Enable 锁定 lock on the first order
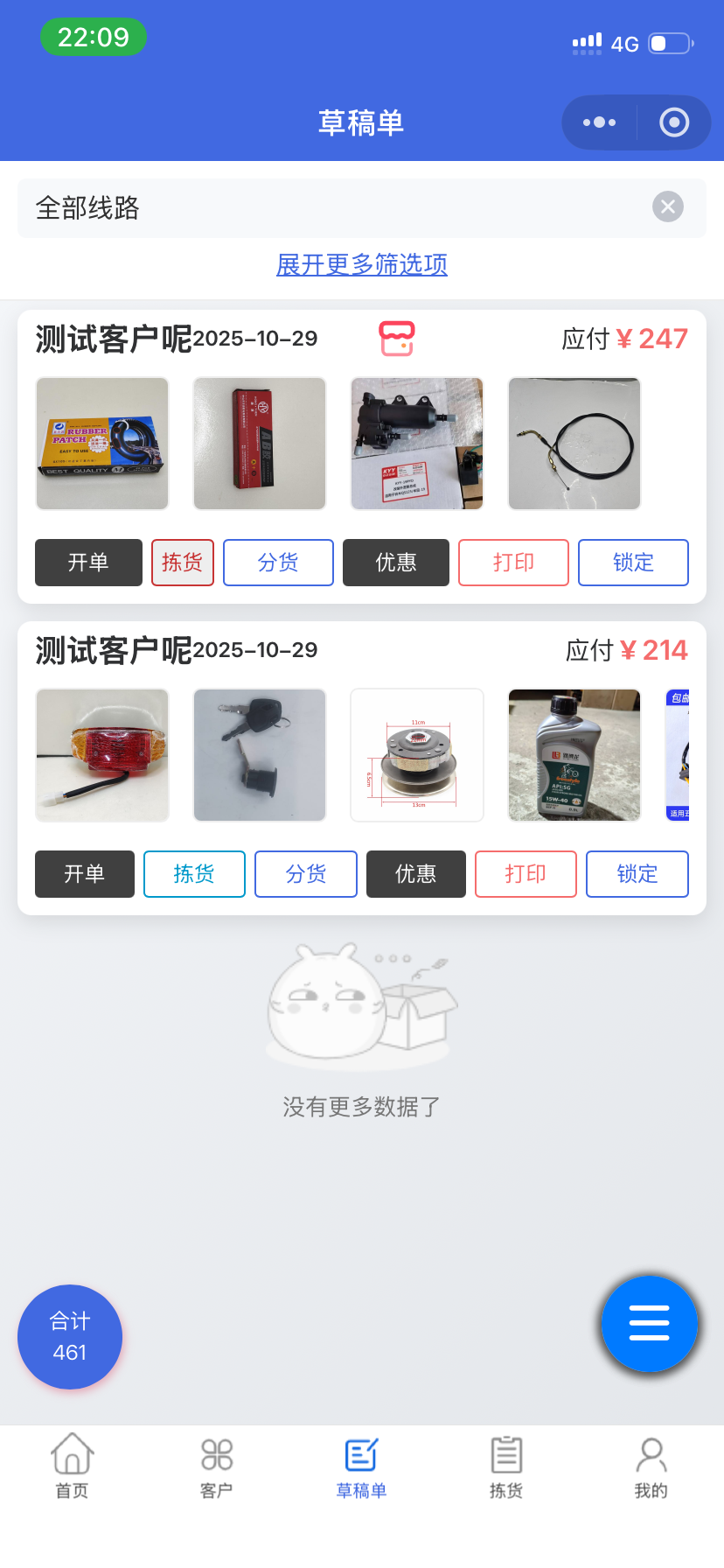Screen dimensions: 724x1568 coord(633,563)
